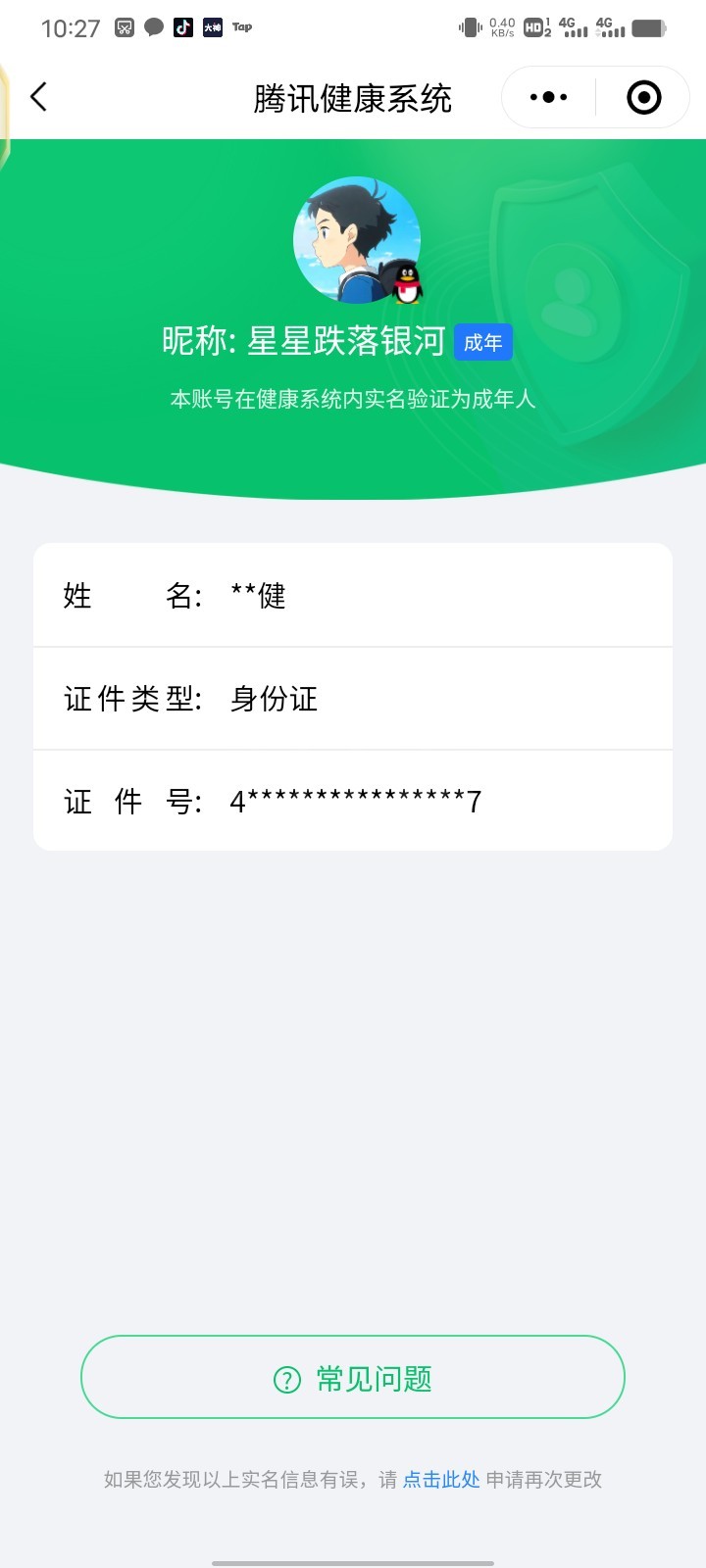The width and height of the screenshot is (706, 1568).
Task: Tap 点击此处 to request info change
Action: (x=441, y=1480)
